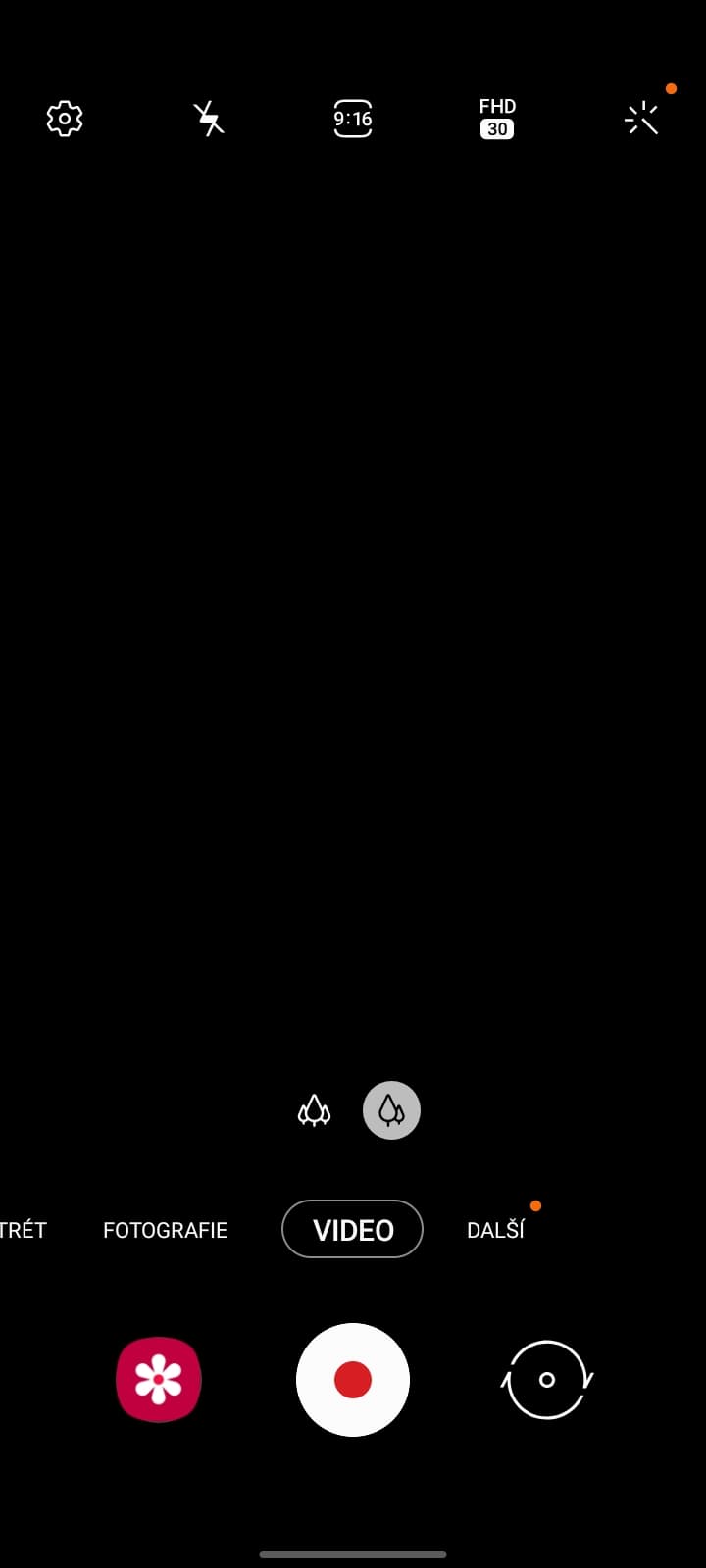Select the Video mode tab
Screen dimensions: 706x1568
(353, 1229)
